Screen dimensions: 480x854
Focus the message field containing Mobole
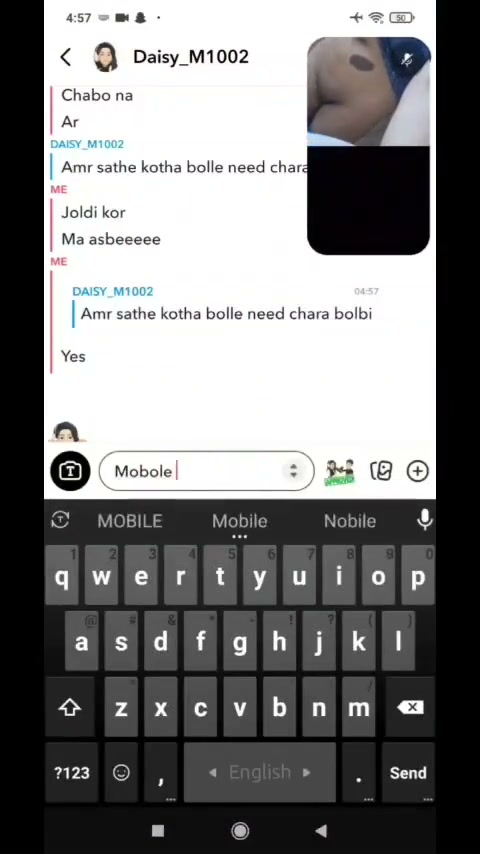click(206, 471)
